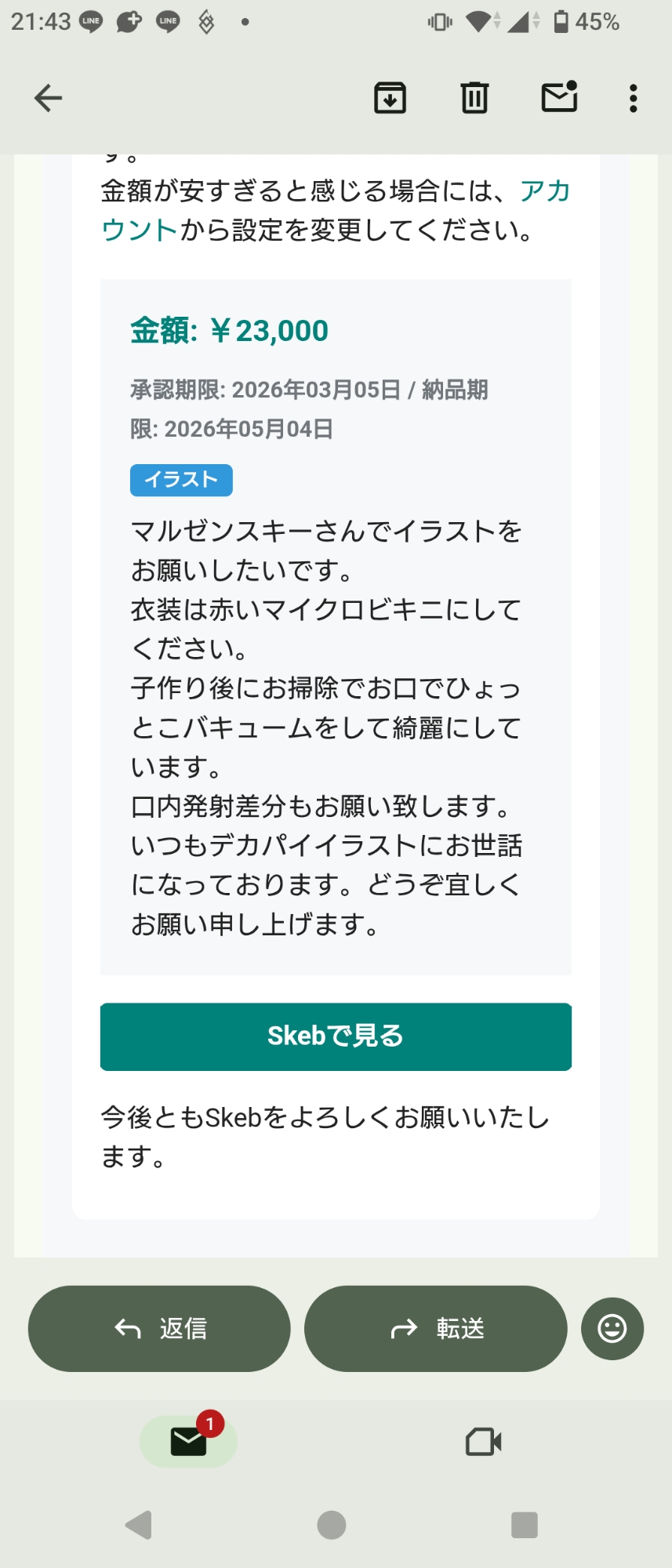Delete this email
The width and height of the screenshot is (672, 1568).
474,98
